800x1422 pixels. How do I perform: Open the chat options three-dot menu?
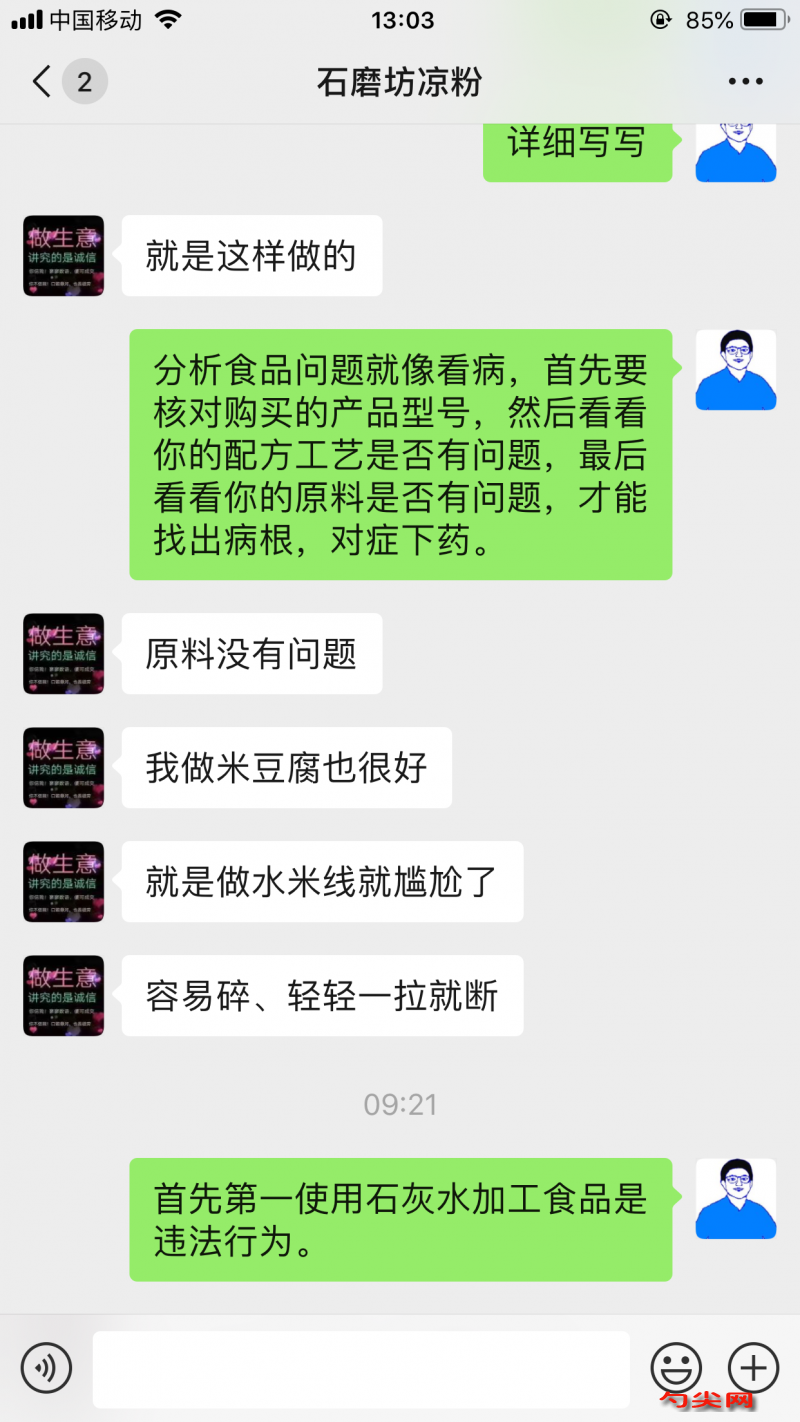click(745, 82)
